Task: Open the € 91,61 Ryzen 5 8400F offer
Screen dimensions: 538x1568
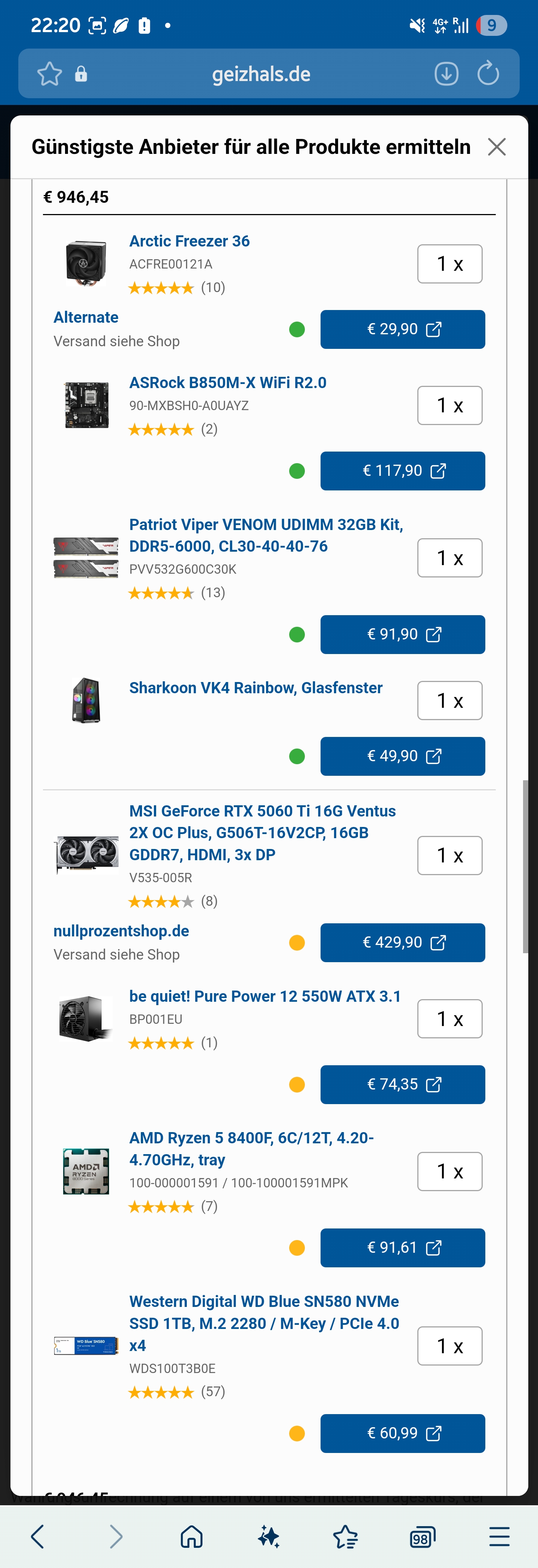Action: [402, 1247]
